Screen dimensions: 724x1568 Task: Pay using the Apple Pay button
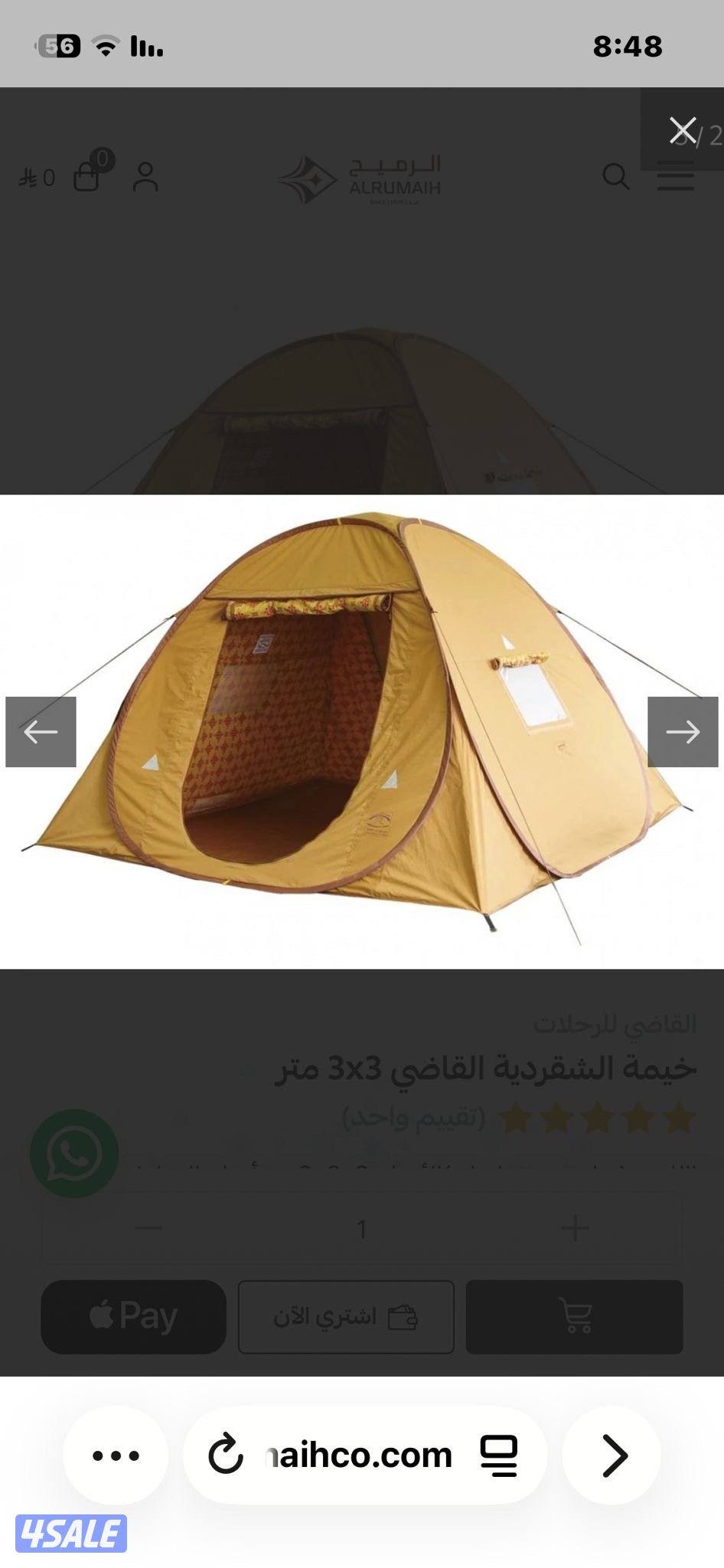133,1315
